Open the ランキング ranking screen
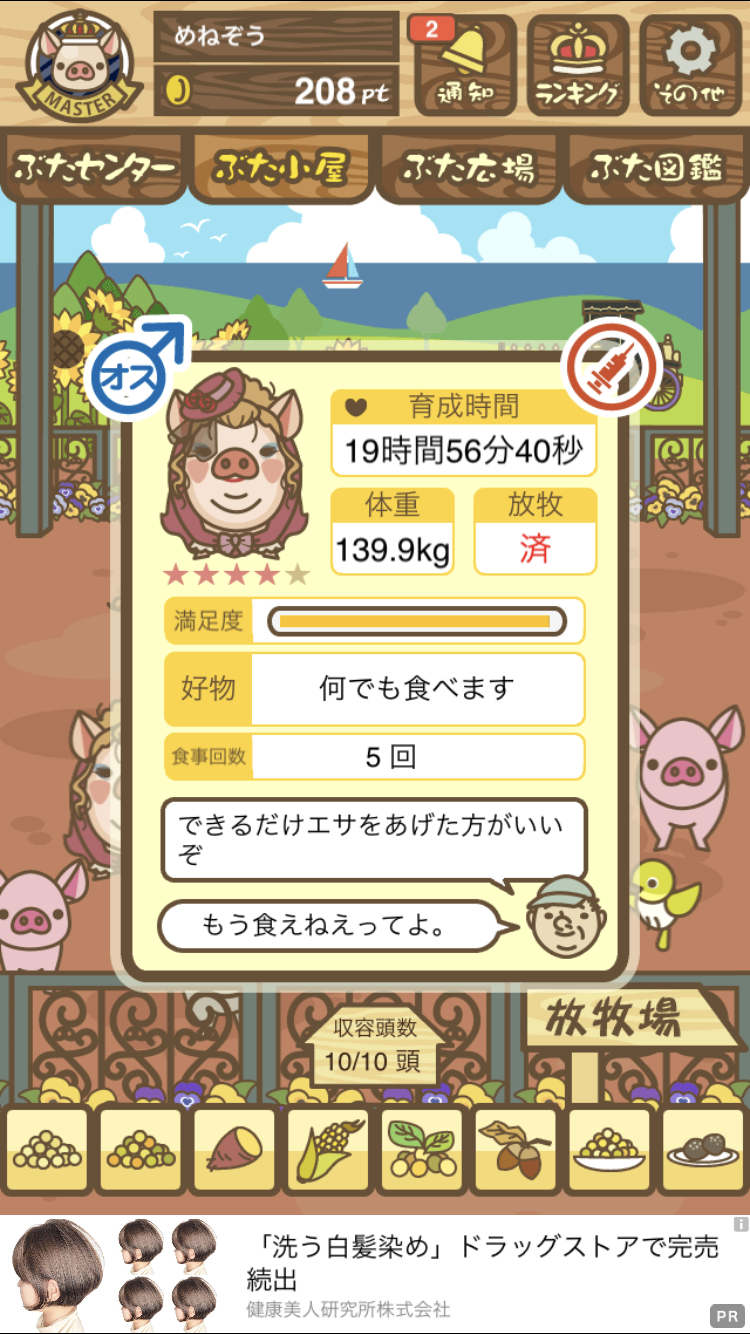This screenshot has height=1334, width=750. point(578,65)
